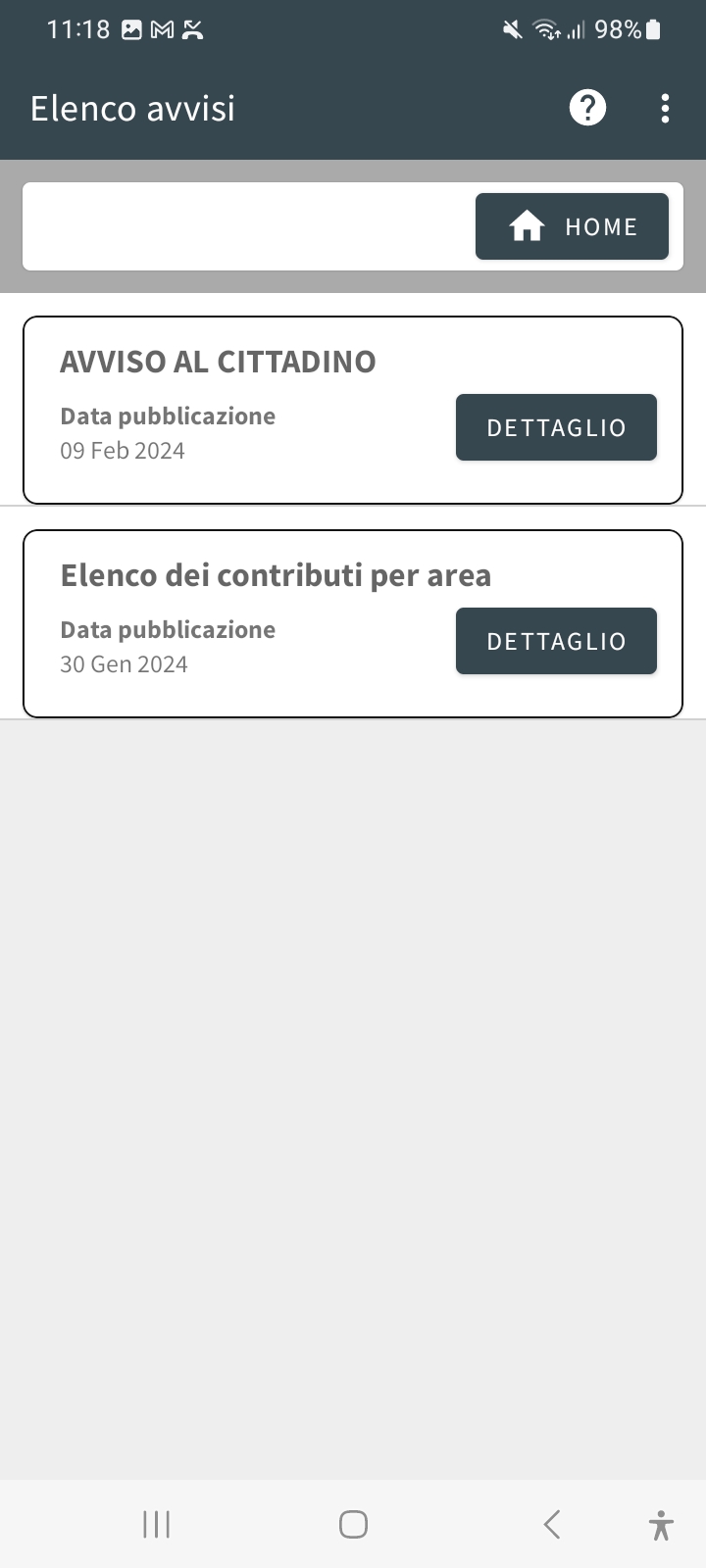Image resolution: width=706 pixels, height=1568 pixels.
Task: Open the help question mark icon
Action: pyautogui.click(x=587, y=108)
